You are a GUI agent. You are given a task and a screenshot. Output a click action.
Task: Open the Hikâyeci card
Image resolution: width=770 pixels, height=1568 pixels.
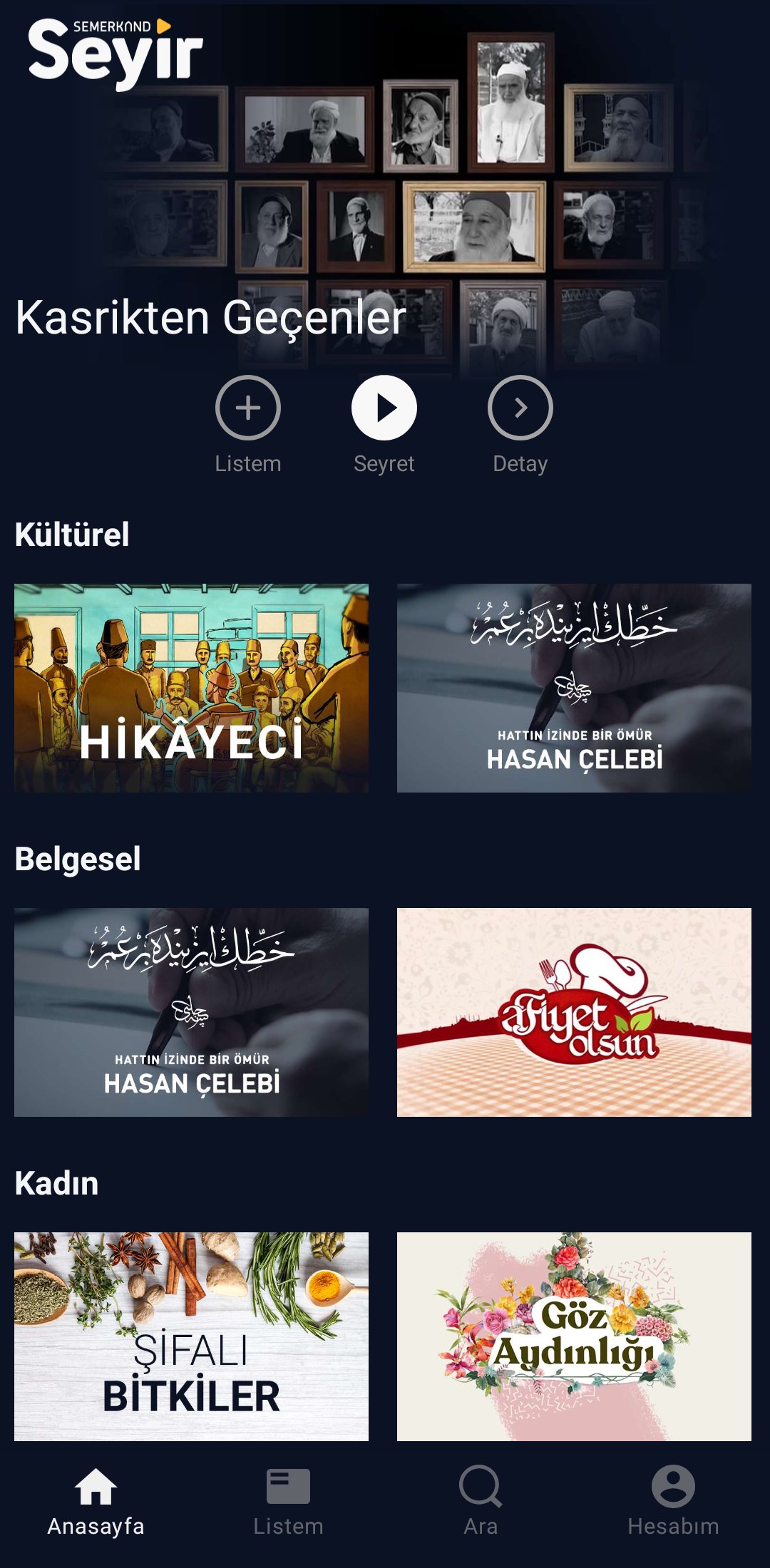pyautogui.click(x=191, y=688)
